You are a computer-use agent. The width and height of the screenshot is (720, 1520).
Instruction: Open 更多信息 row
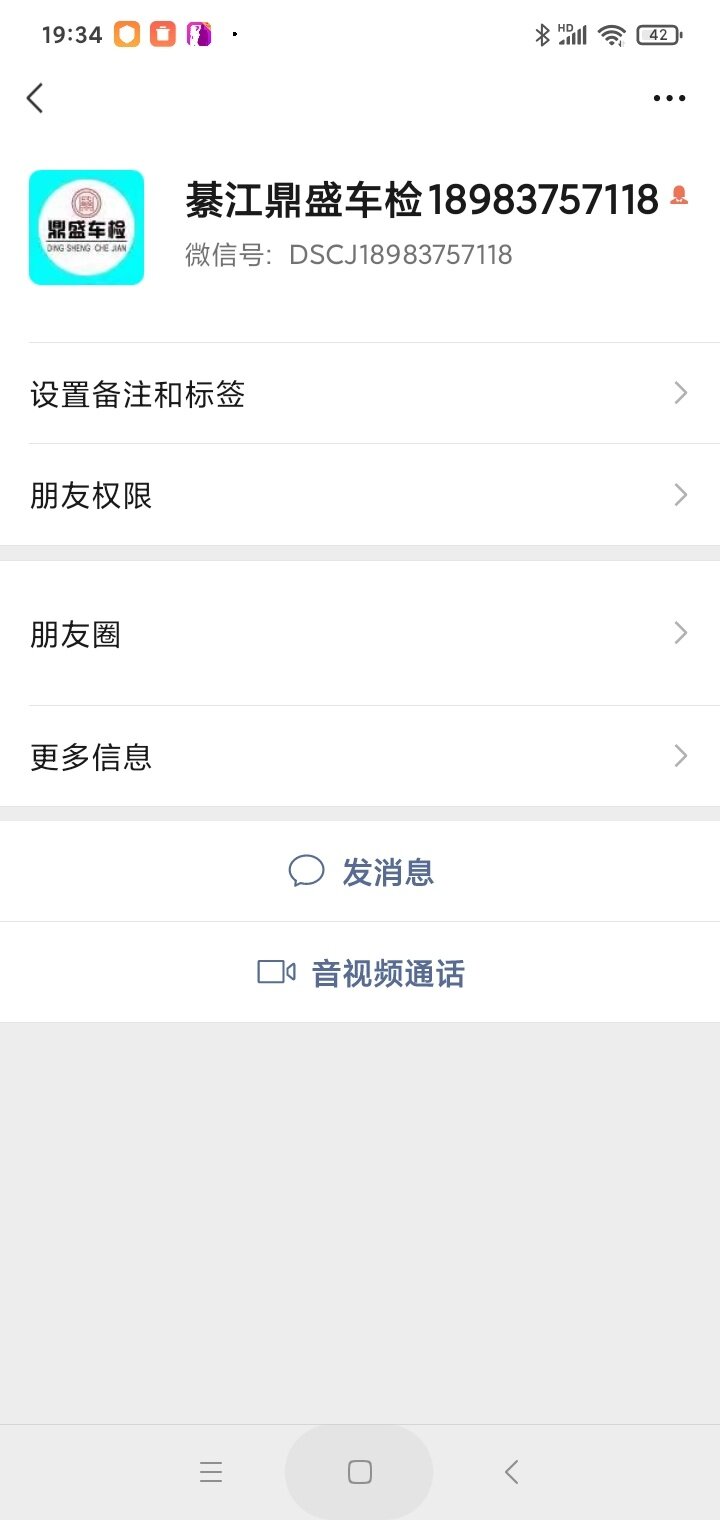tap(360, 757)
